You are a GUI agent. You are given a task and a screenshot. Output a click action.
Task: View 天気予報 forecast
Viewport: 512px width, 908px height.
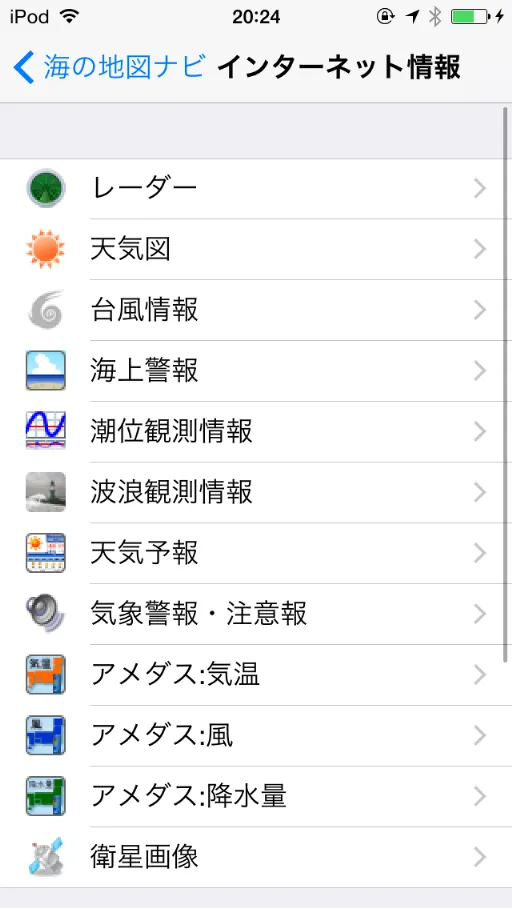coord(256,554)
